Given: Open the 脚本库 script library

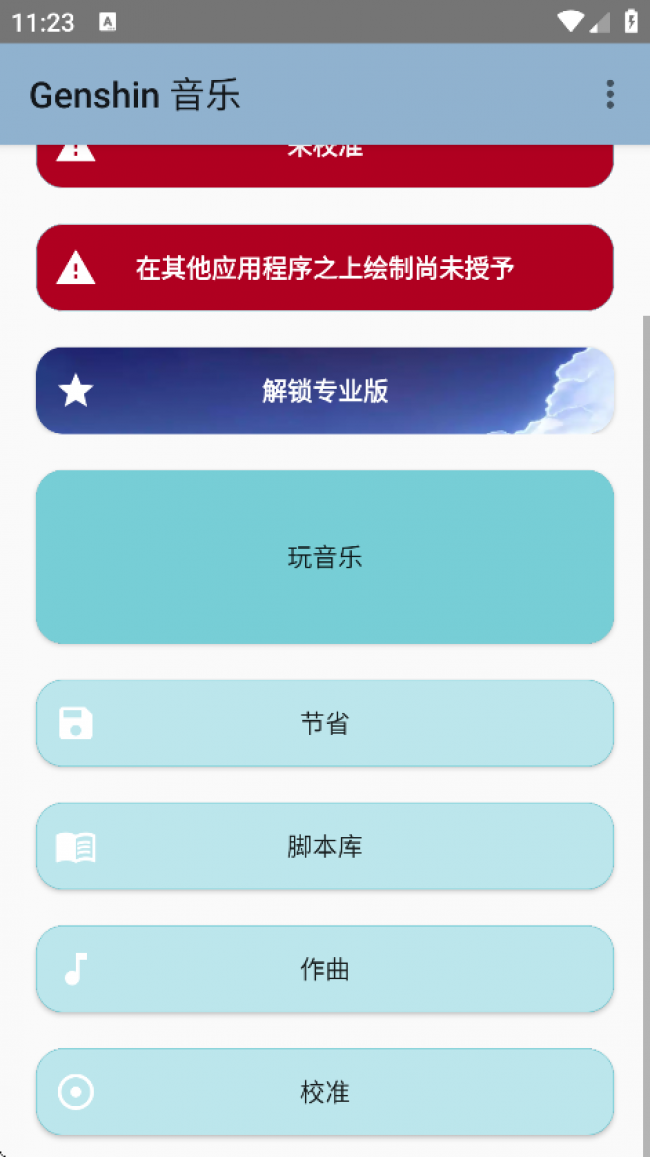Looking at the screenshot, I should (324, 846).
